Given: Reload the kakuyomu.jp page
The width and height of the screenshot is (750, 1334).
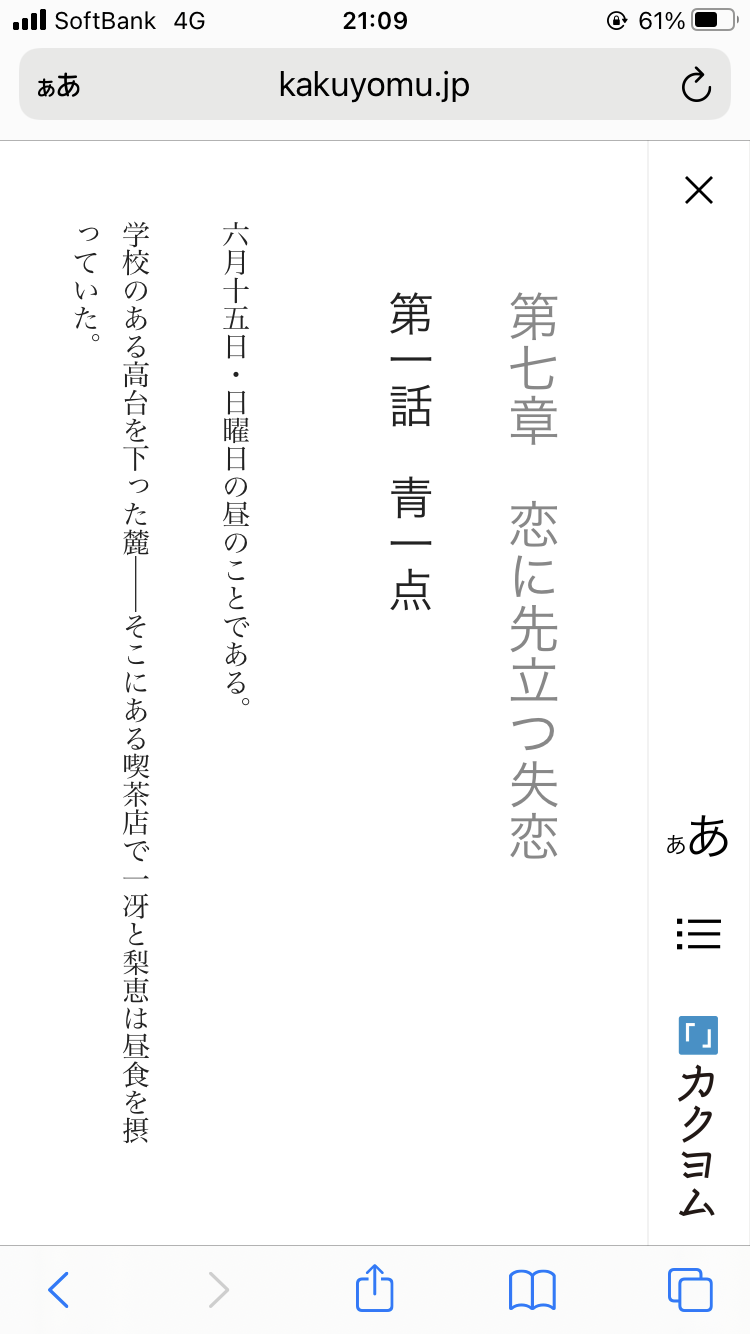Looking at the screenshot, I should 696,86.
